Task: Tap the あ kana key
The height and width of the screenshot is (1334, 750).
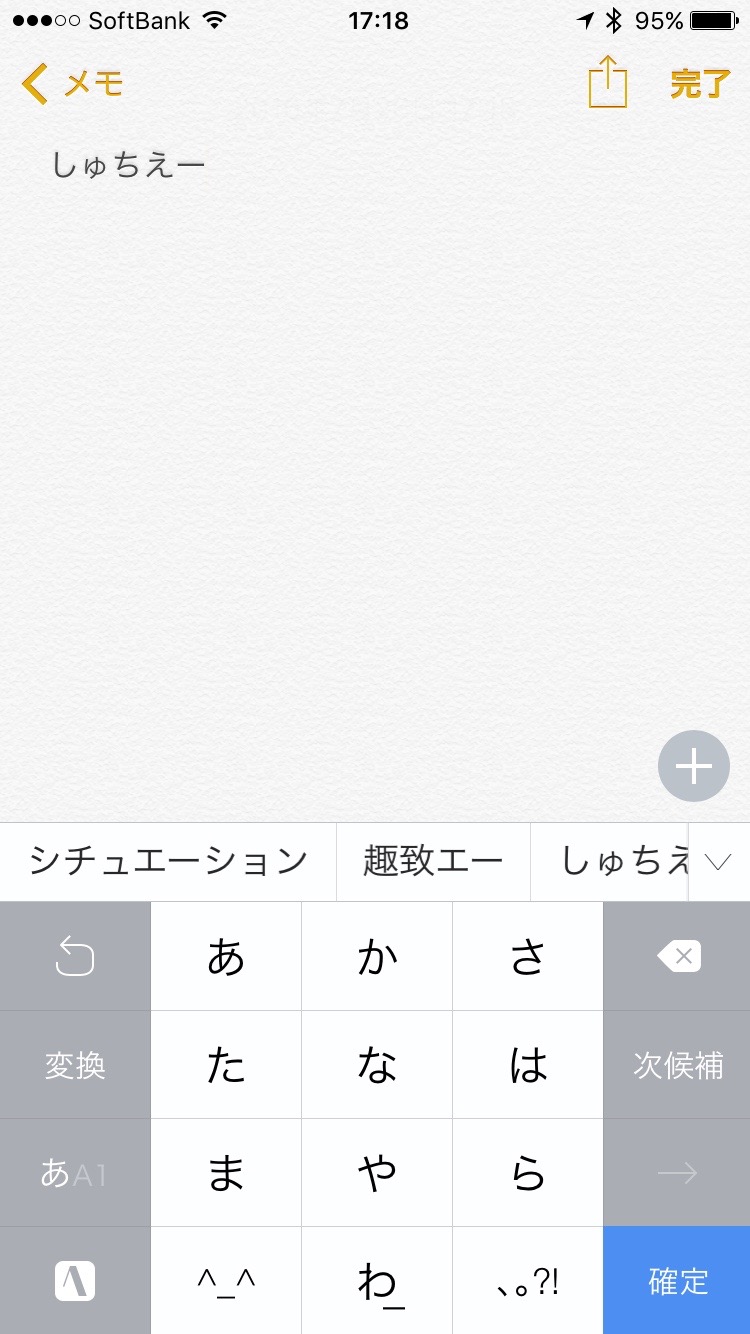Action: point(226,957)
